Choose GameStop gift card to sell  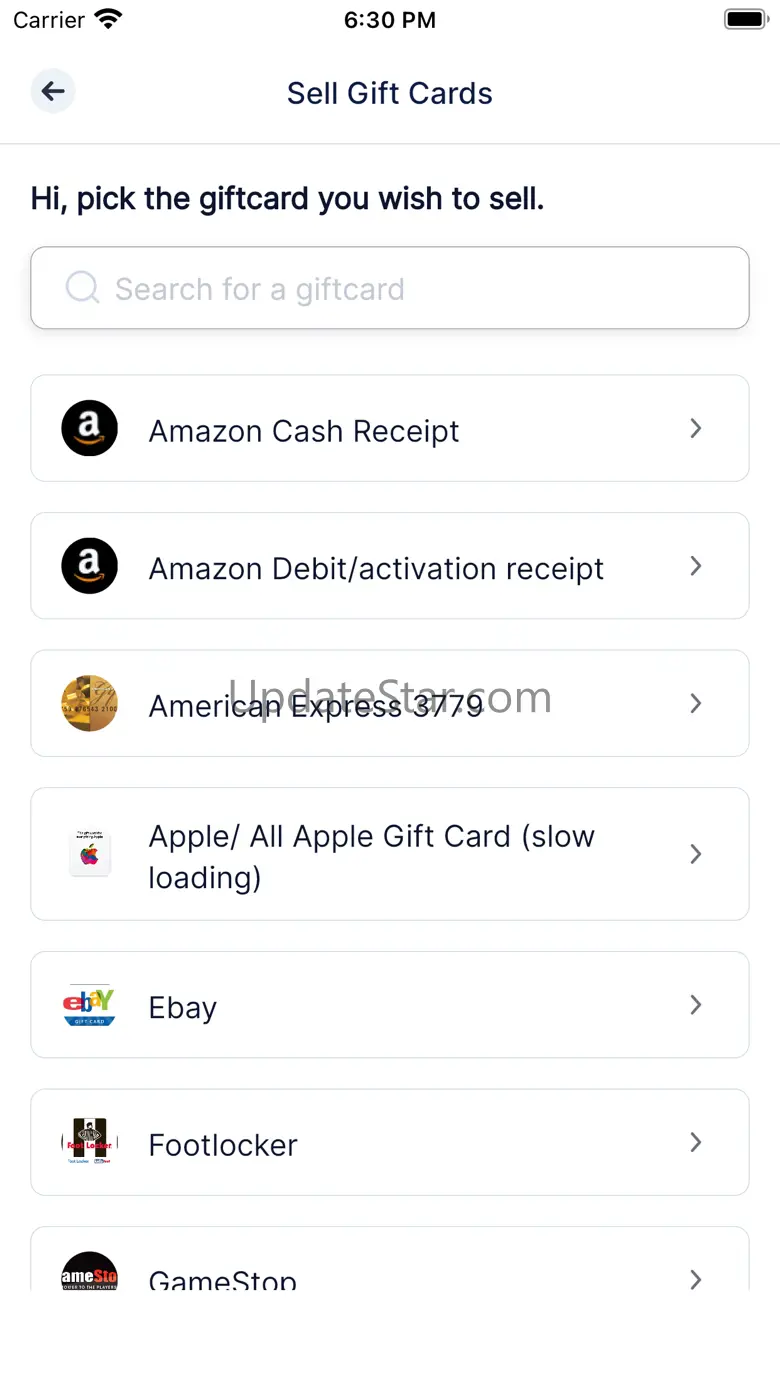(x=390, y=1268)
